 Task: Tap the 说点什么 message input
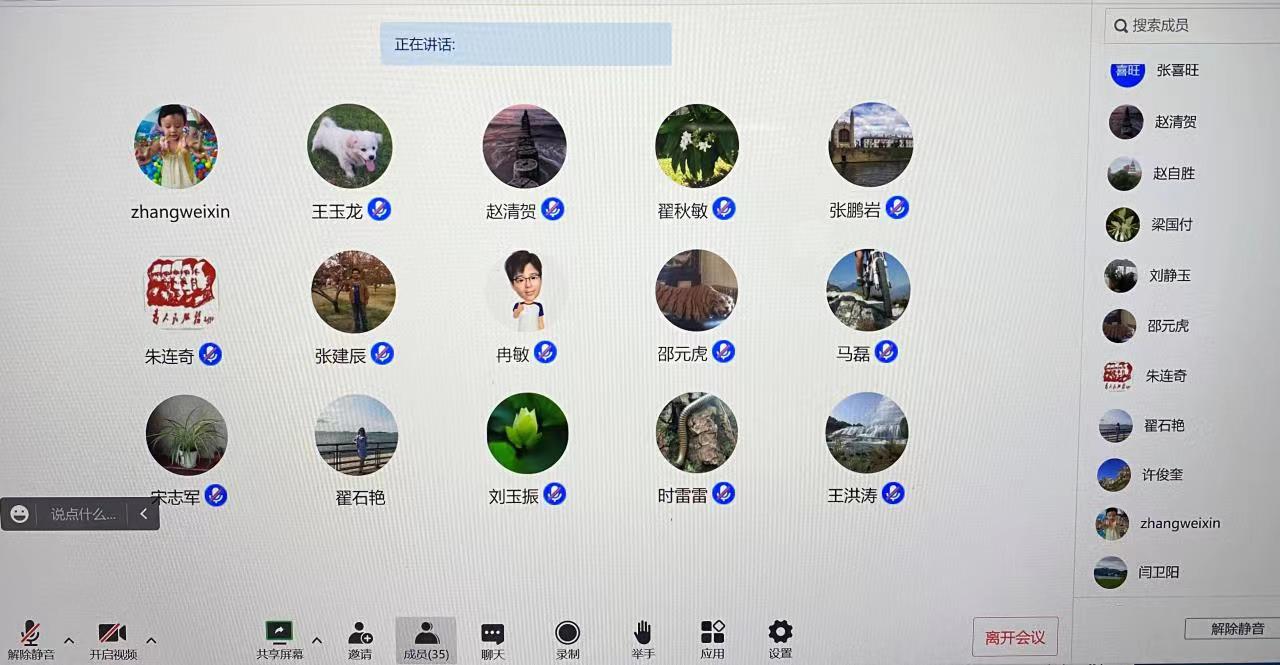[83, 514]
